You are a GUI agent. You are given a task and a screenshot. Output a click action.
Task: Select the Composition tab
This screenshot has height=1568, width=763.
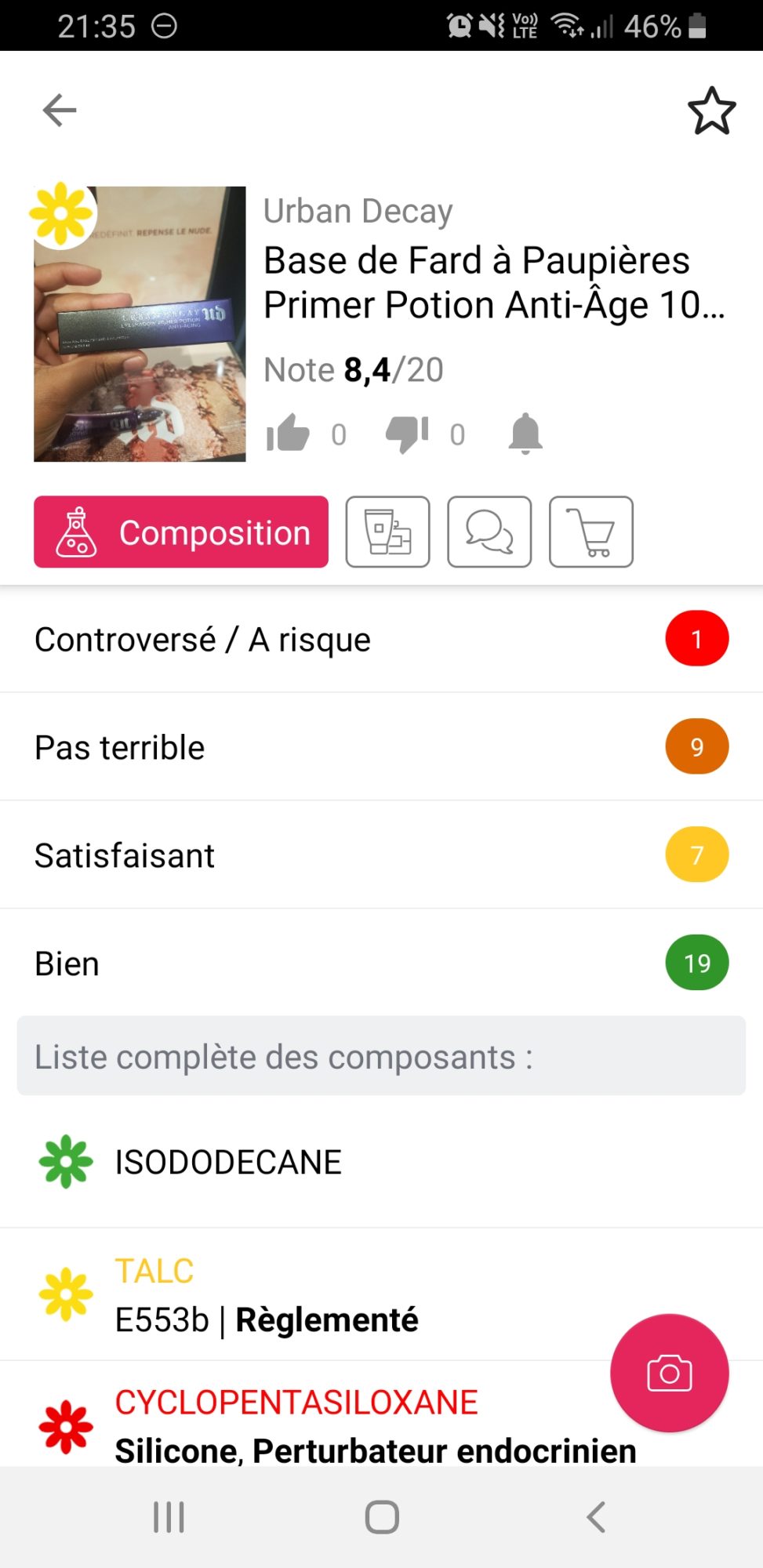pyautogui.click(x=181, y=532)
